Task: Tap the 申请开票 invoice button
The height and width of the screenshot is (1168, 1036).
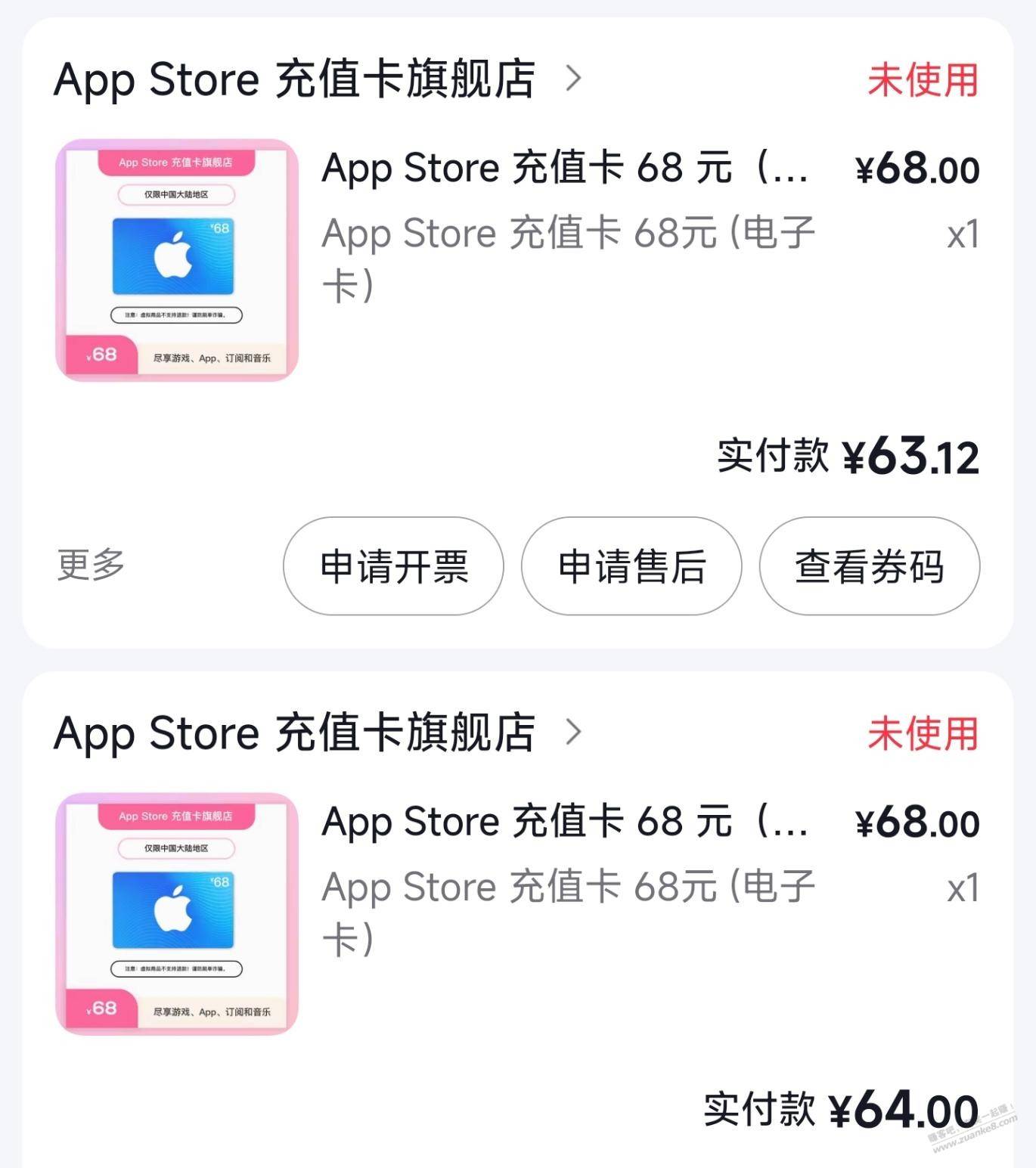Action: tap(393, 566)
